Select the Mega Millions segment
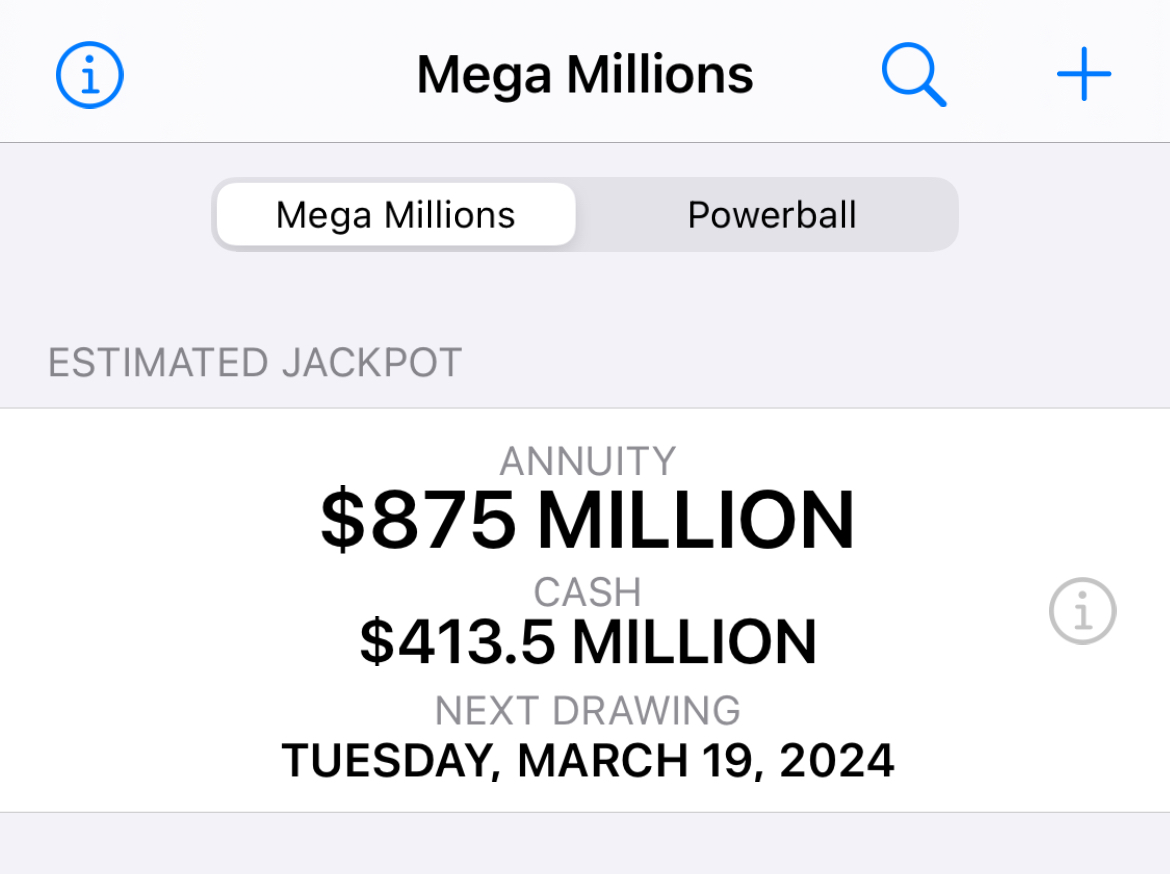This screenshot has height=874, width=1170. pos(396,215)
